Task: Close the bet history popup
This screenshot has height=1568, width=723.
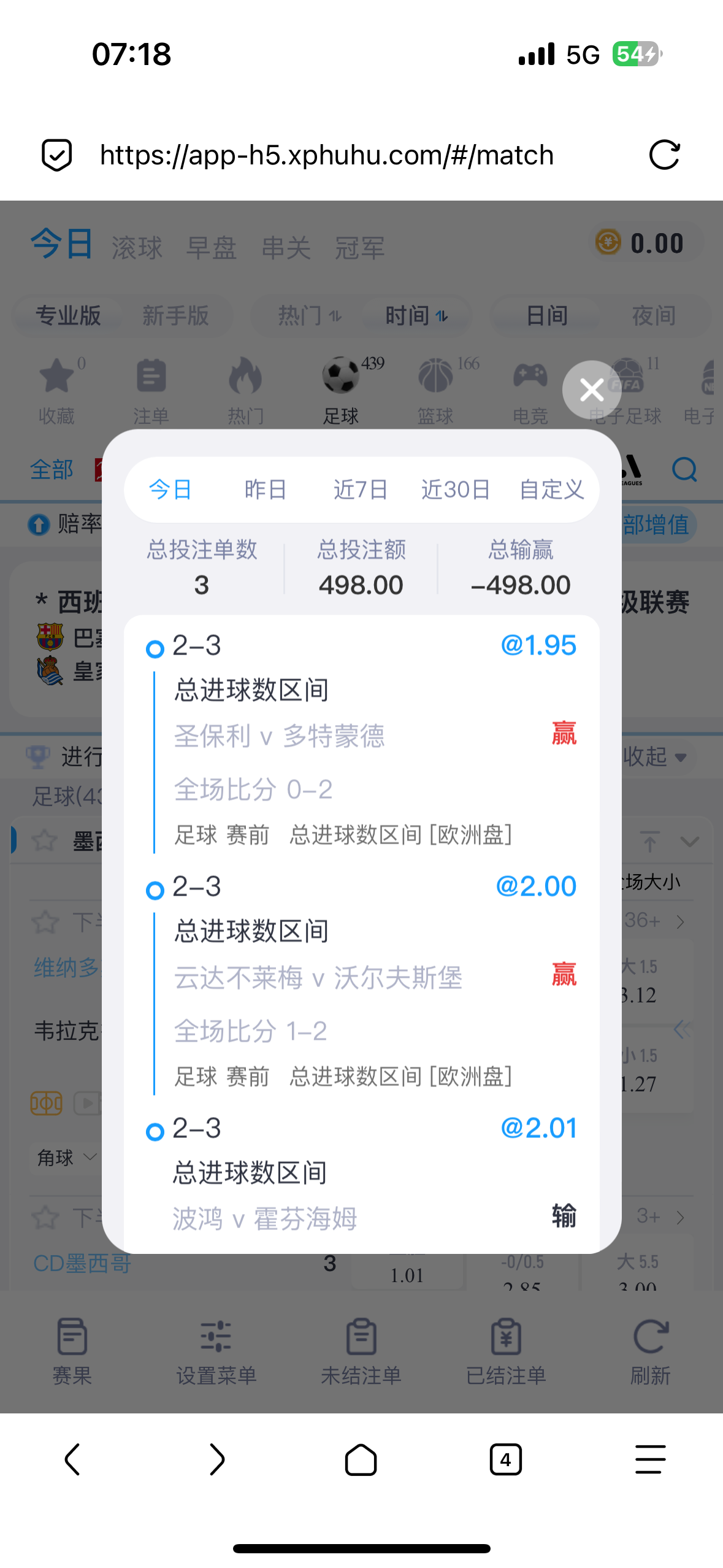Action: click(592, 390)
